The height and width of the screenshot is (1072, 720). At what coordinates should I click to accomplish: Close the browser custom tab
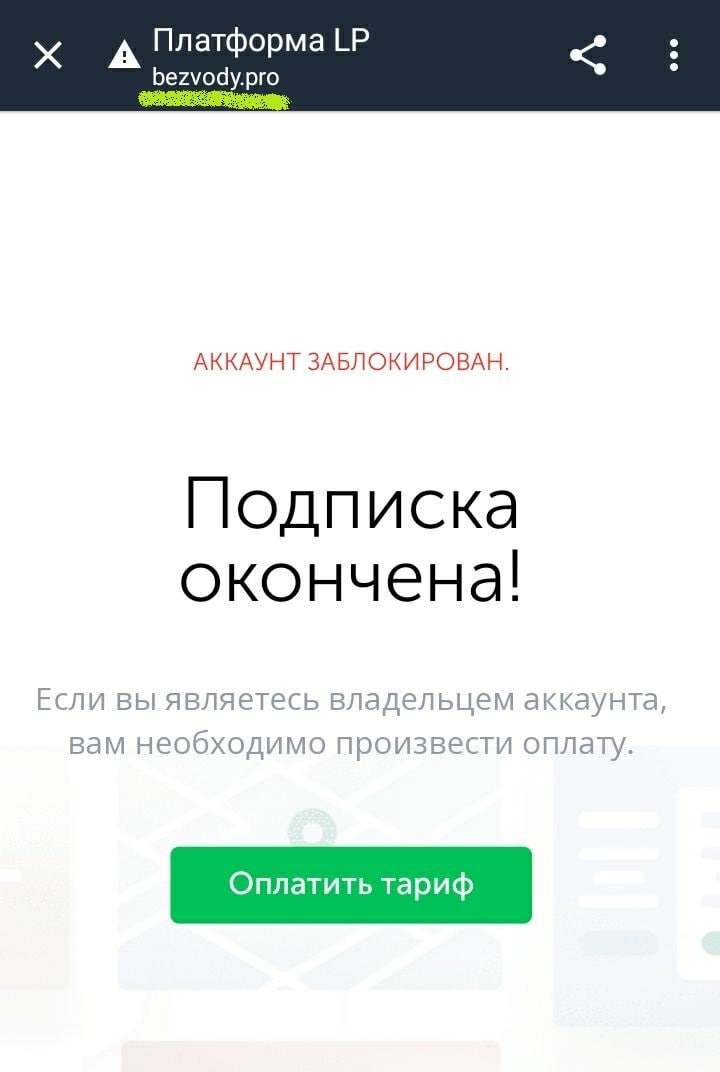click(48, 56)
